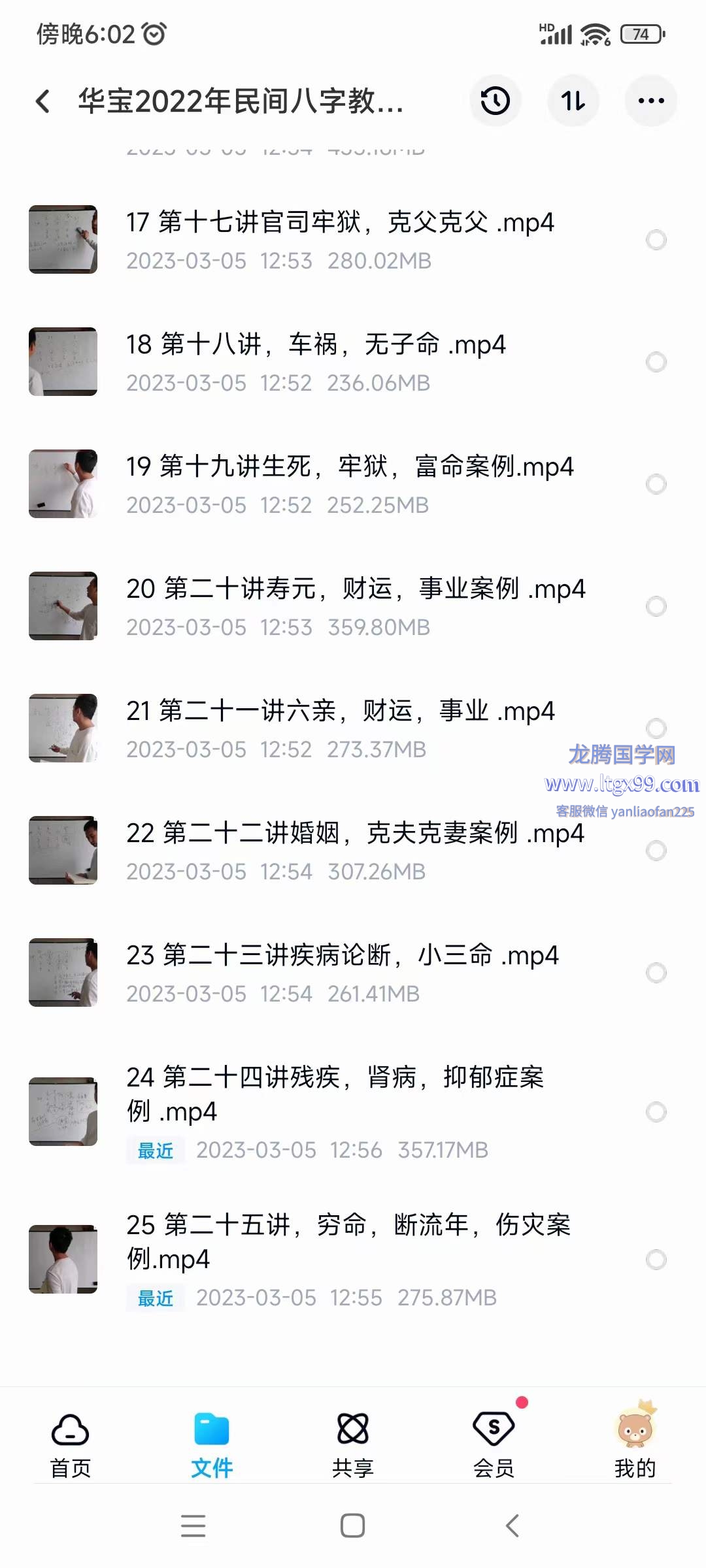Select the checkbox for video 19 第十九讲

656,484
